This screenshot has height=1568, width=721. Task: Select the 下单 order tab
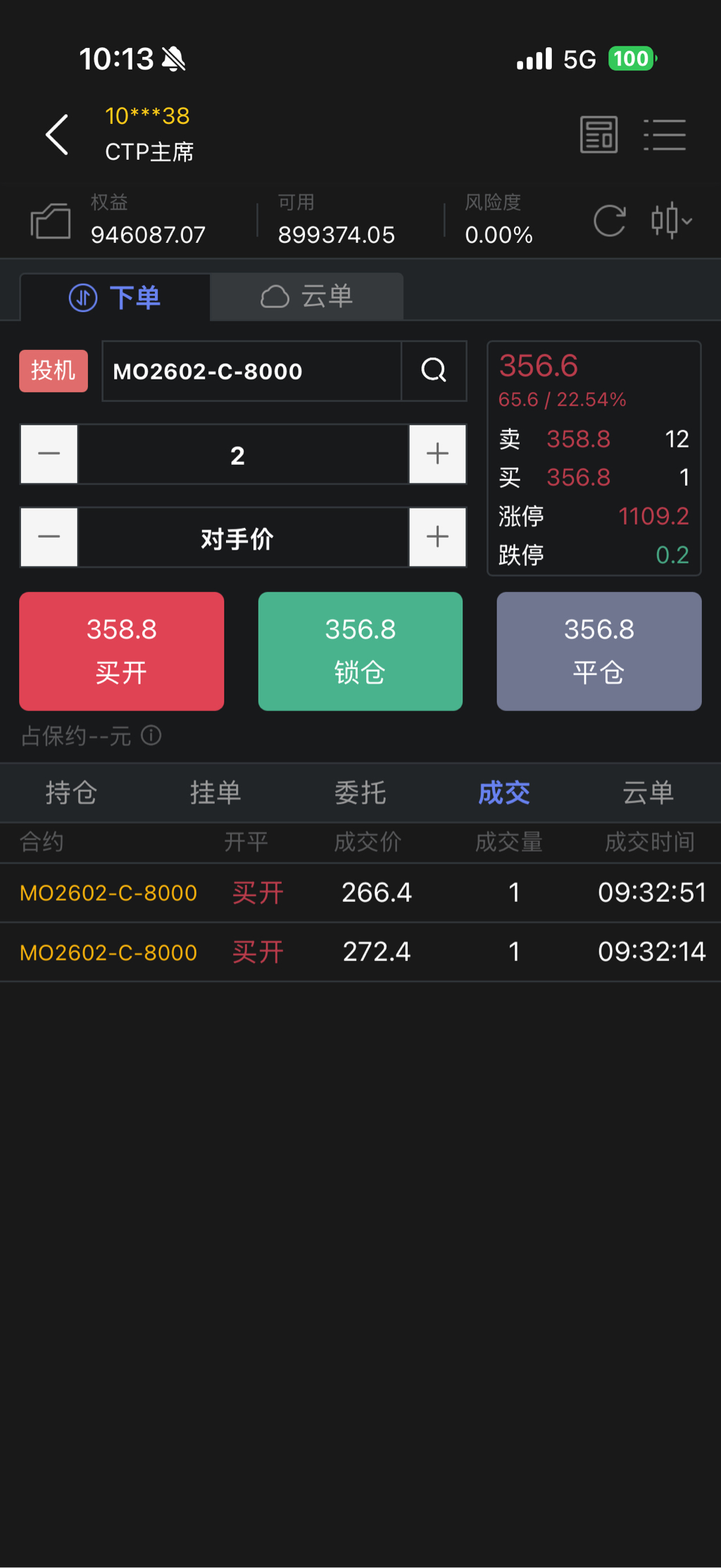(115, 298)
